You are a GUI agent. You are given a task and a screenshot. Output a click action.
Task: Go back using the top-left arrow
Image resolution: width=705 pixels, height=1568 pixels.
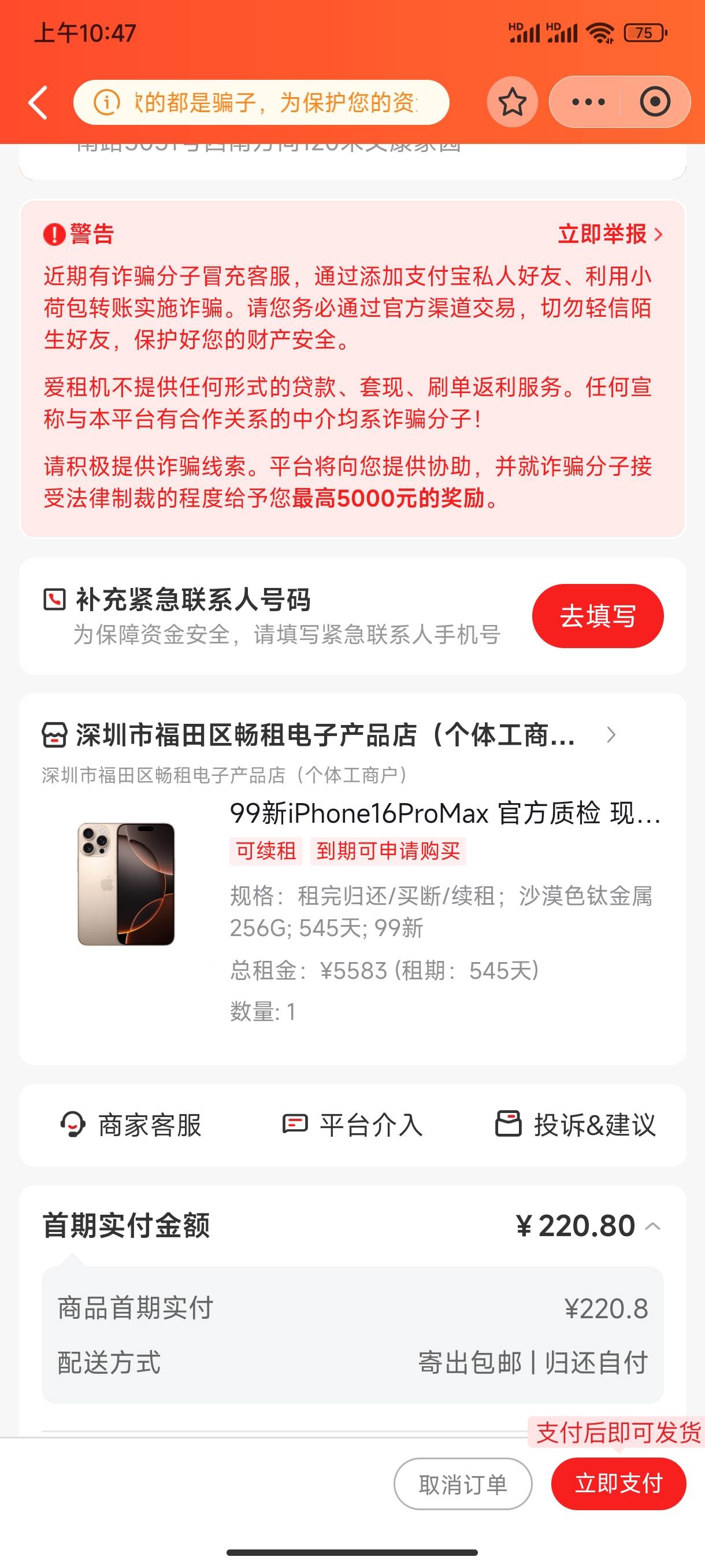38,102
